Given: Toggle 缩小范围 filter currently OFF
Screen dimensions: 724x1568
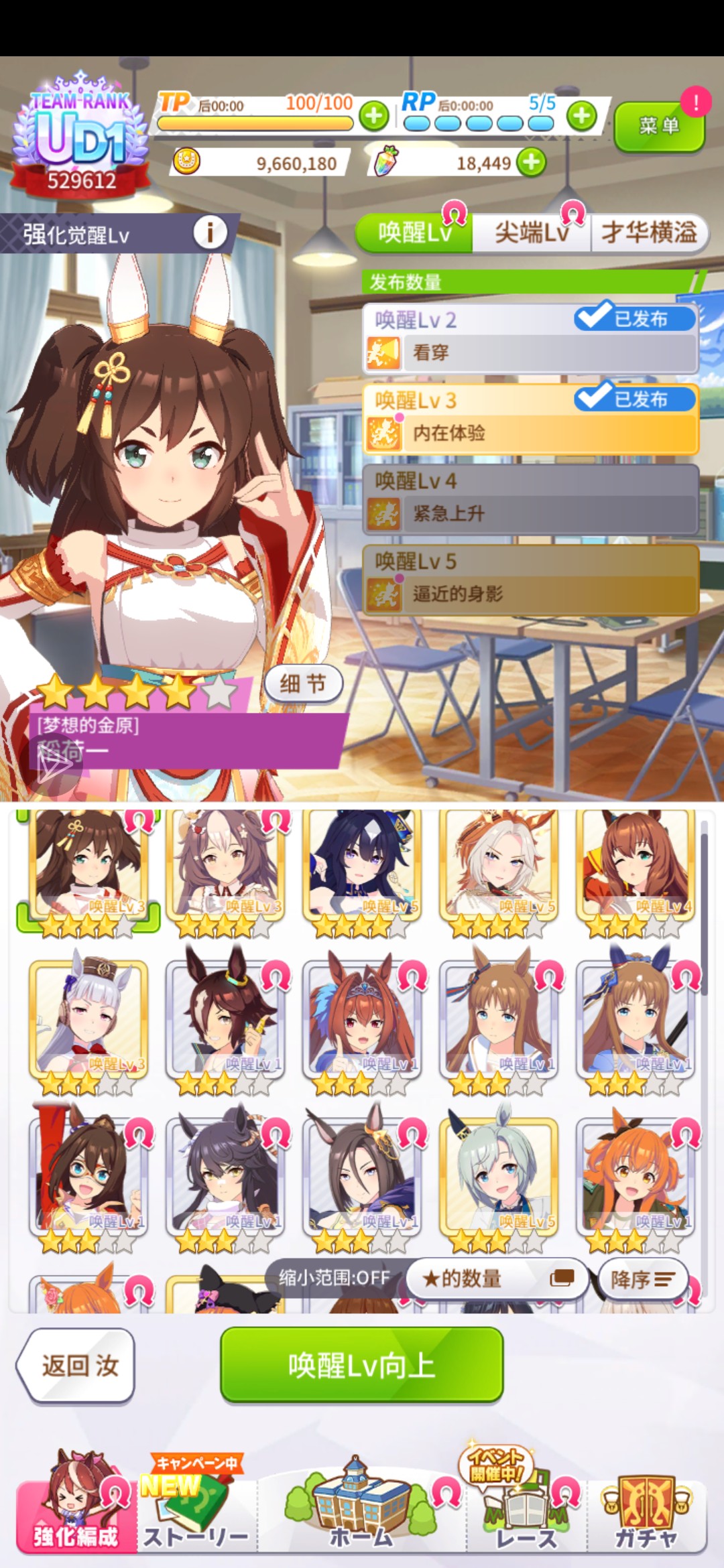Looking at the screenshot, I should coord(335,1277).
